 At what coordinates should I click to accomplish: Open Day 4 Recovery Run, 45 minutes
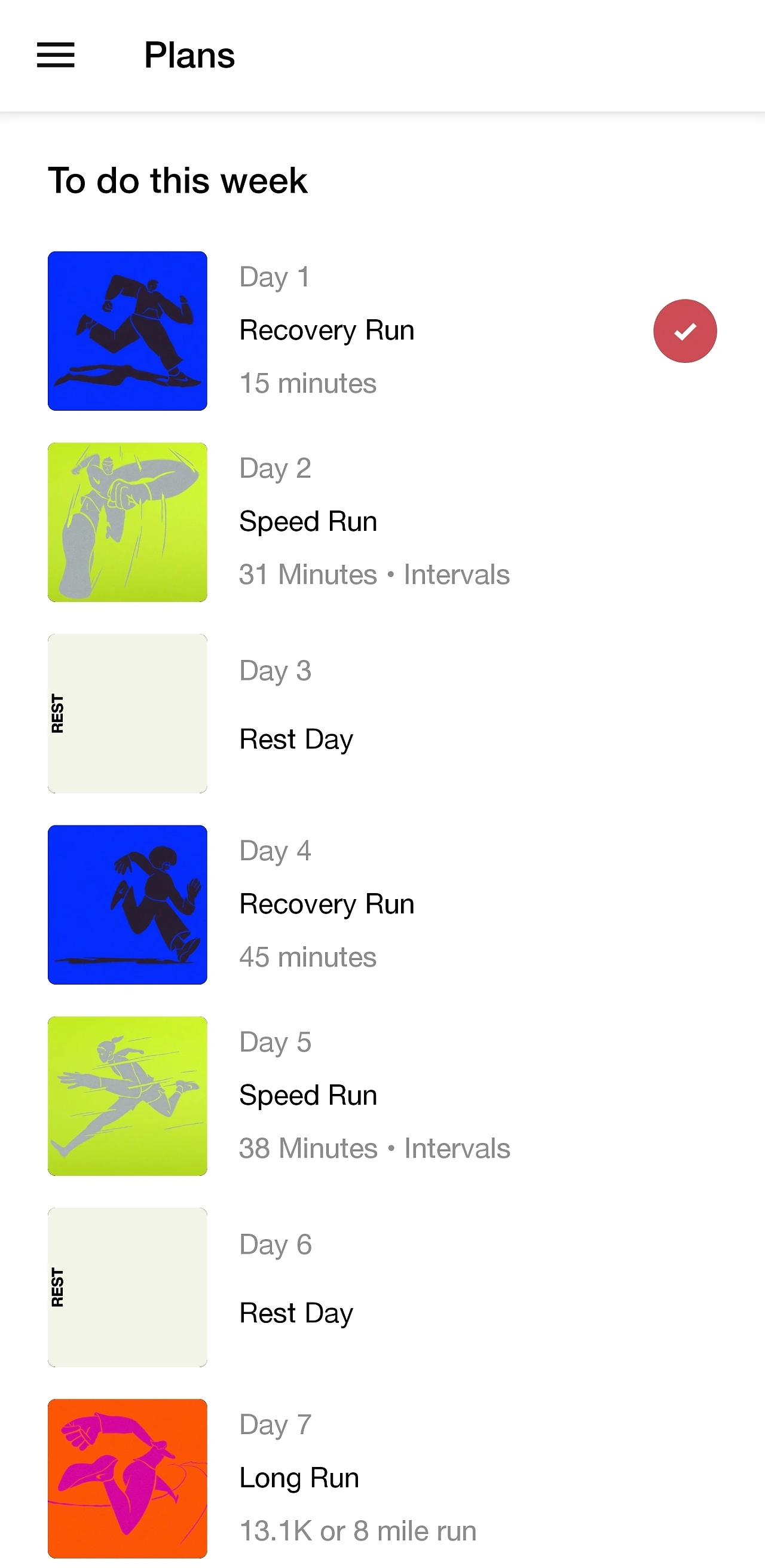[x=327, y=904]
